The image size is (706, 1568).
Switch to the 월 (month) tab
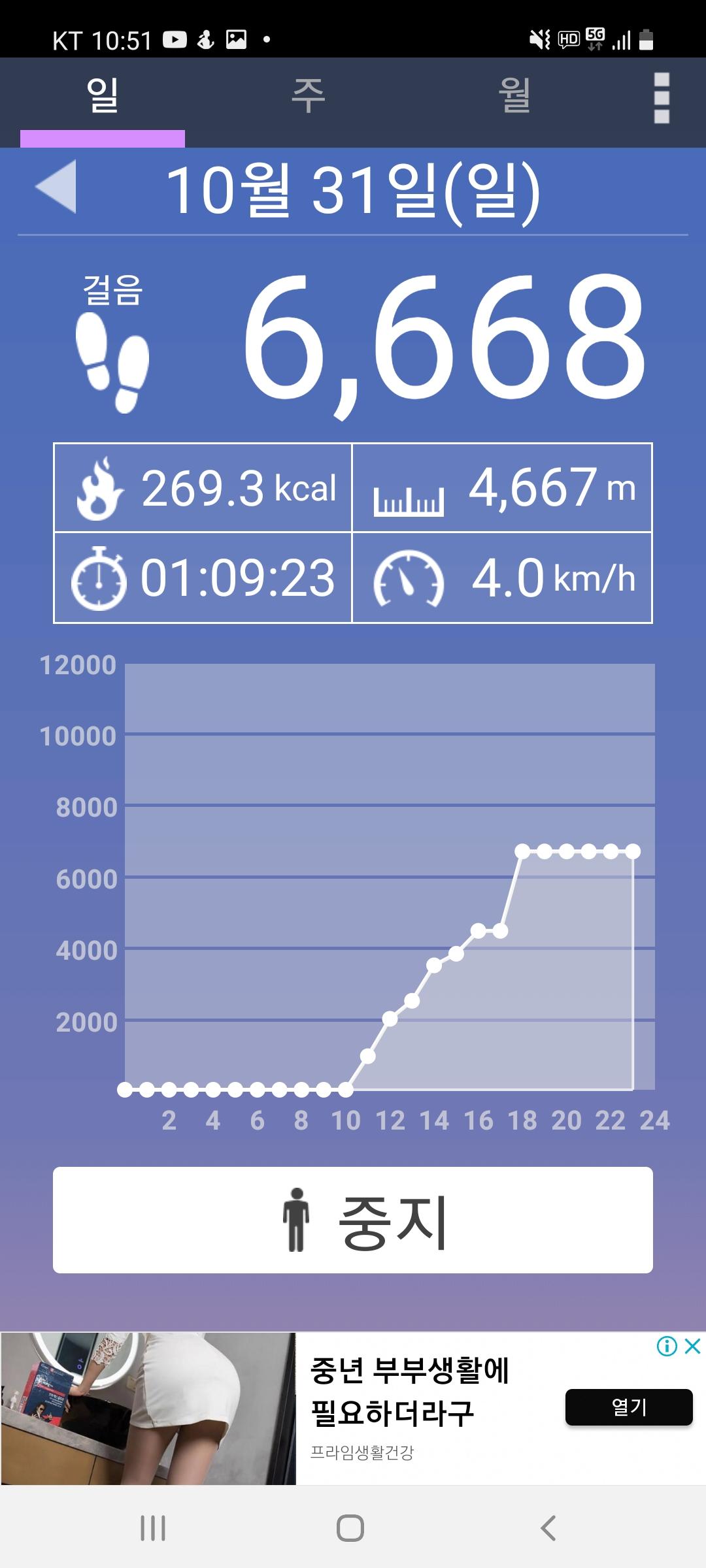click(514, 97)
